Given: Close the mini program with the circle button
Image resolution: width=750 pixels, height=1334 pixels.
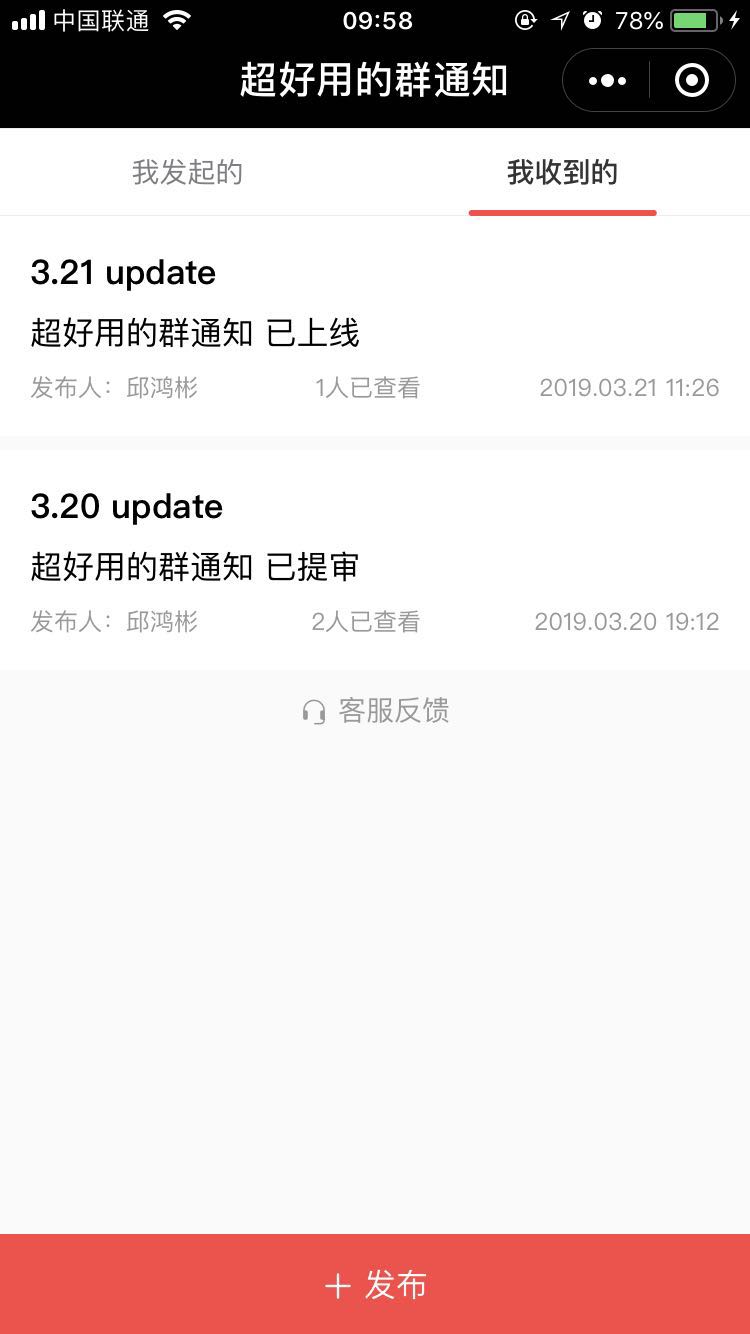Looking at the screenshot, I should [692, 80].
